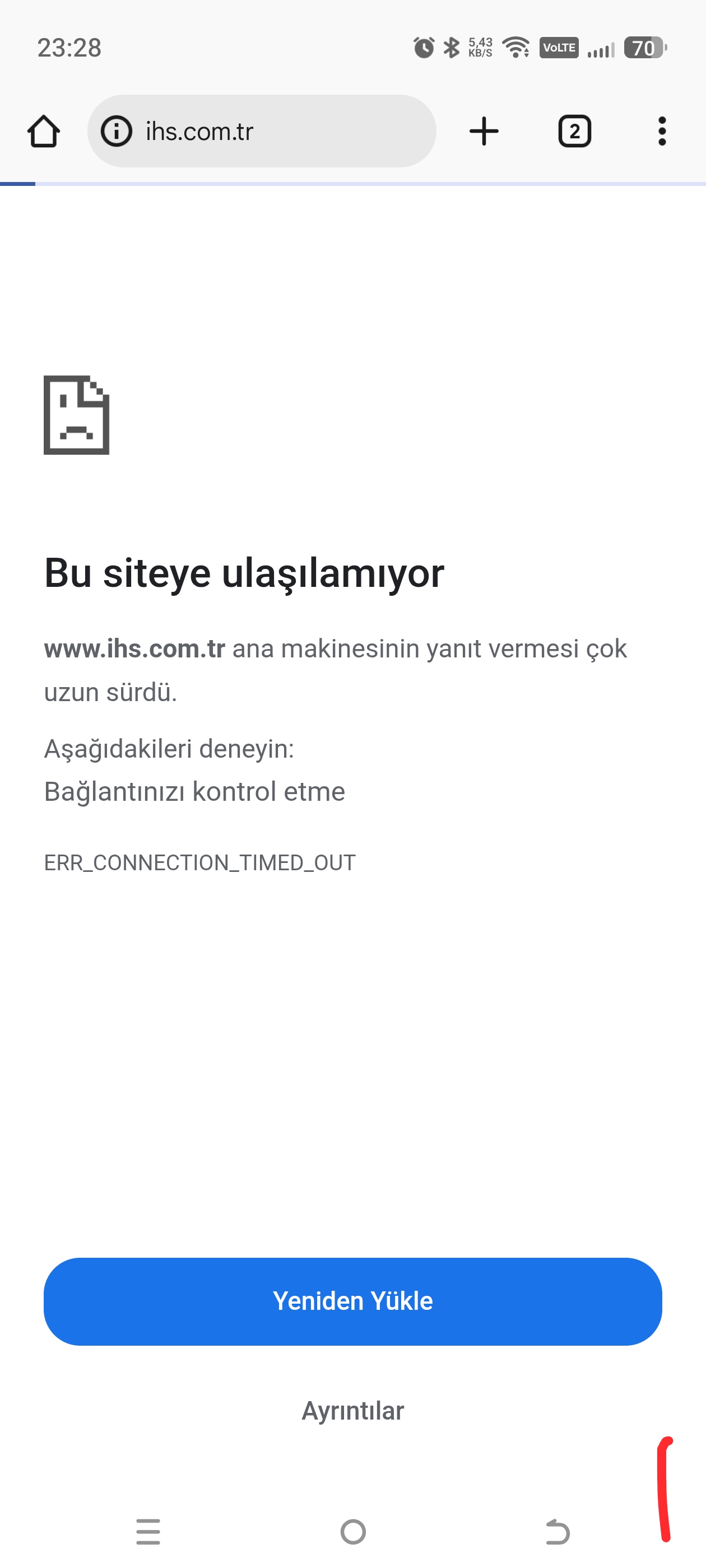This screenshot has width=706, height=1568.
Task: Tap the battery indicator showing 70
Action: click(644, 48)
